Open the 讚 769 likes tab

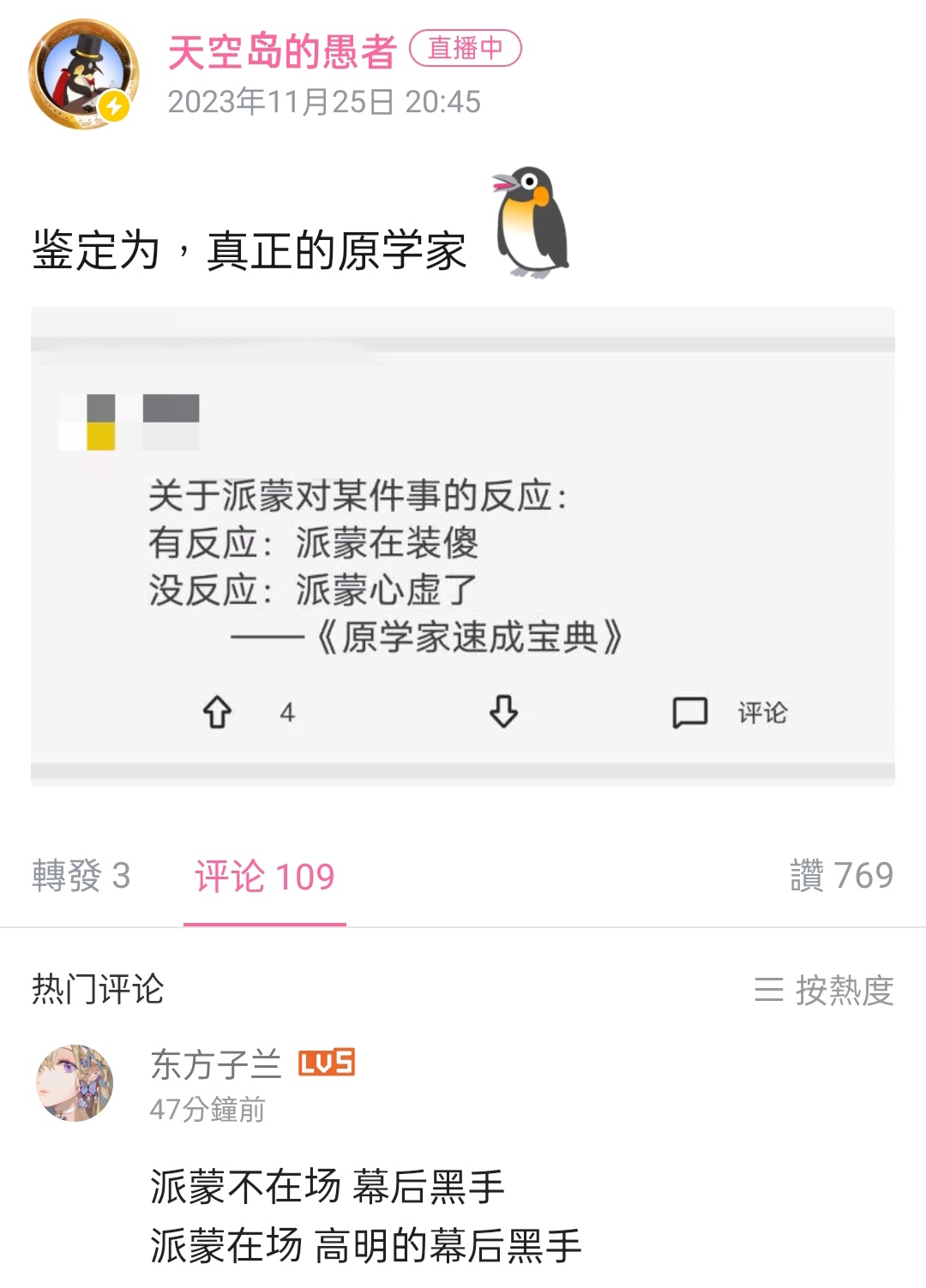(841, 876)
